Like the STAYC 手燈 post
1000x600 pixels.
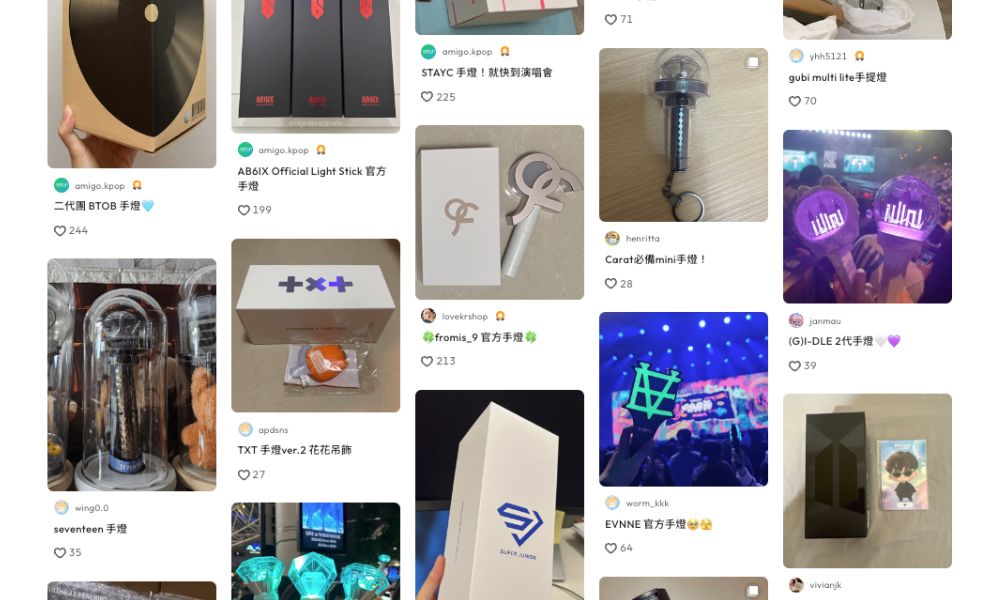427,97
